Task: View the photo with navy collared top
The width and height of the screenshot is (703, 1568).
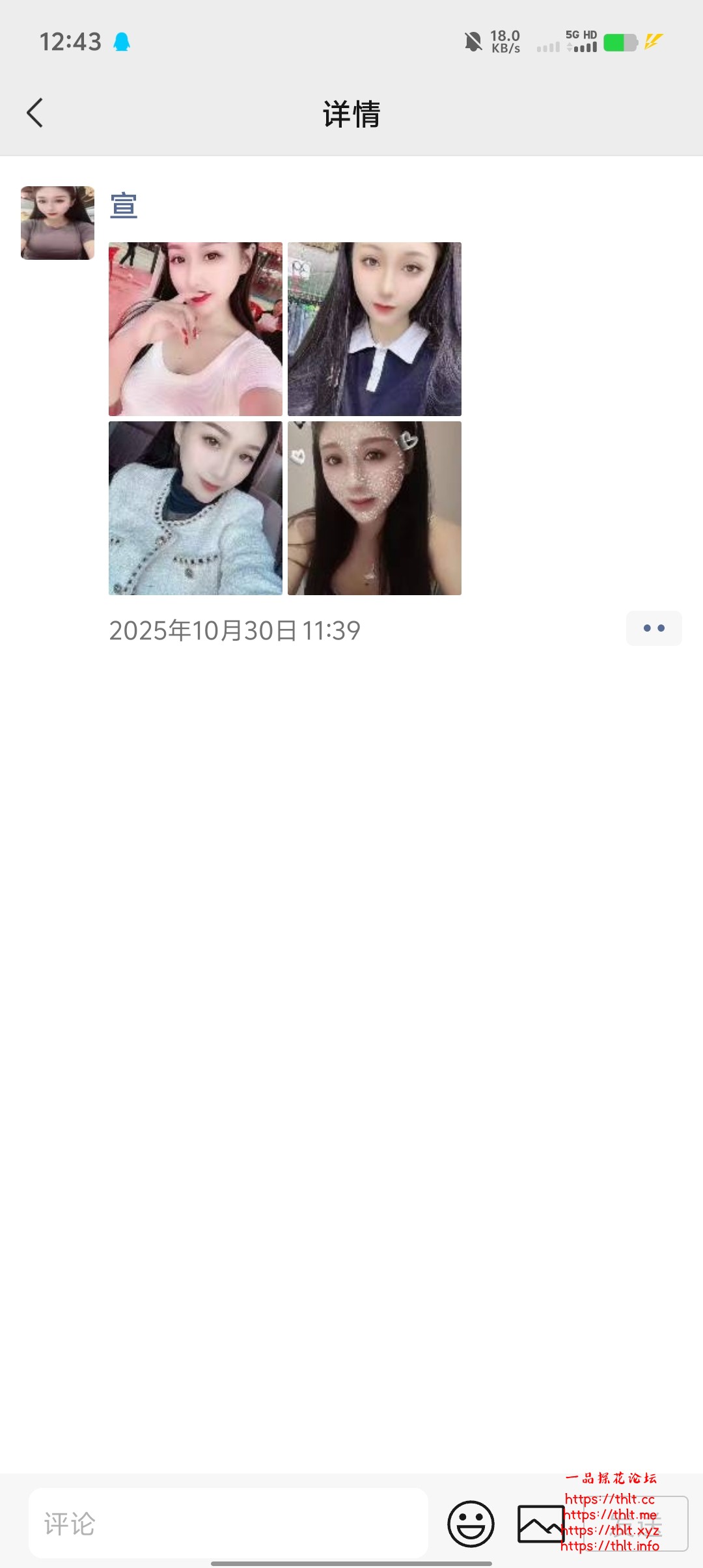Action: (374, 329)
